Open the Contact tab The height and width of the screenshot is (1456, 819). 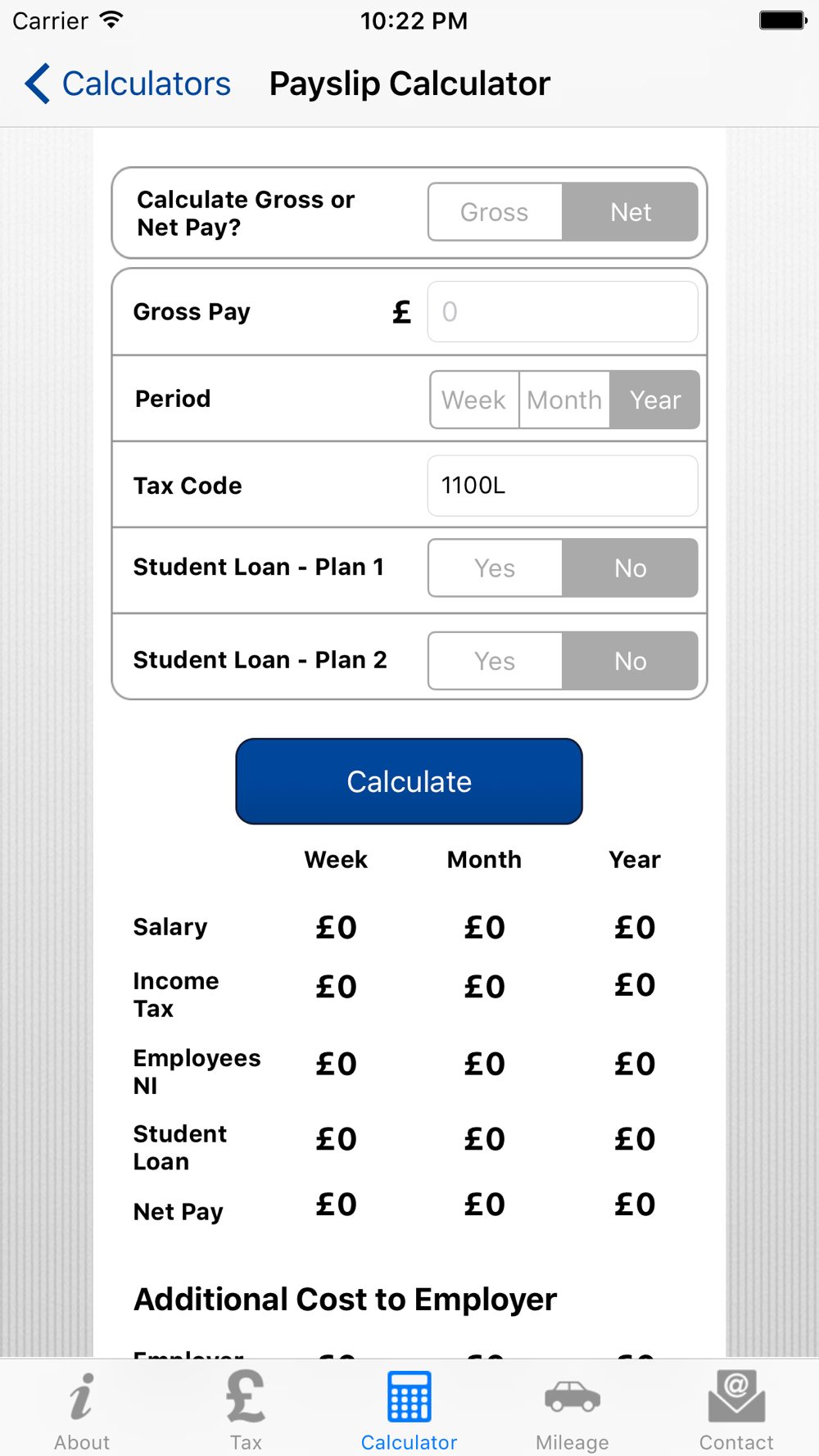click(736, 1410)
